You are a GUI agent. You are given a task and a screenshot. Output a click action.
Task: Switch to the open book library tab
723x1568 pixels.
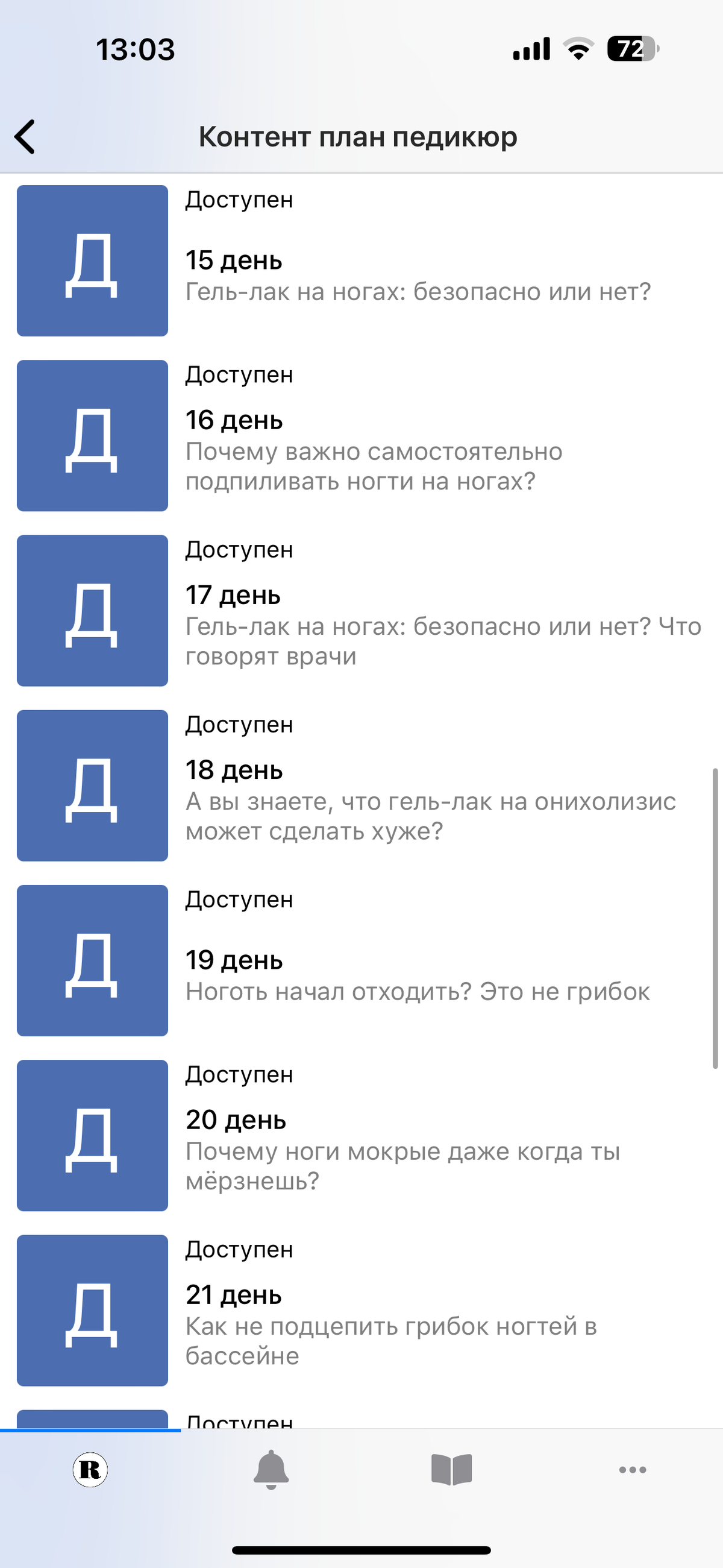[451, 1469]
